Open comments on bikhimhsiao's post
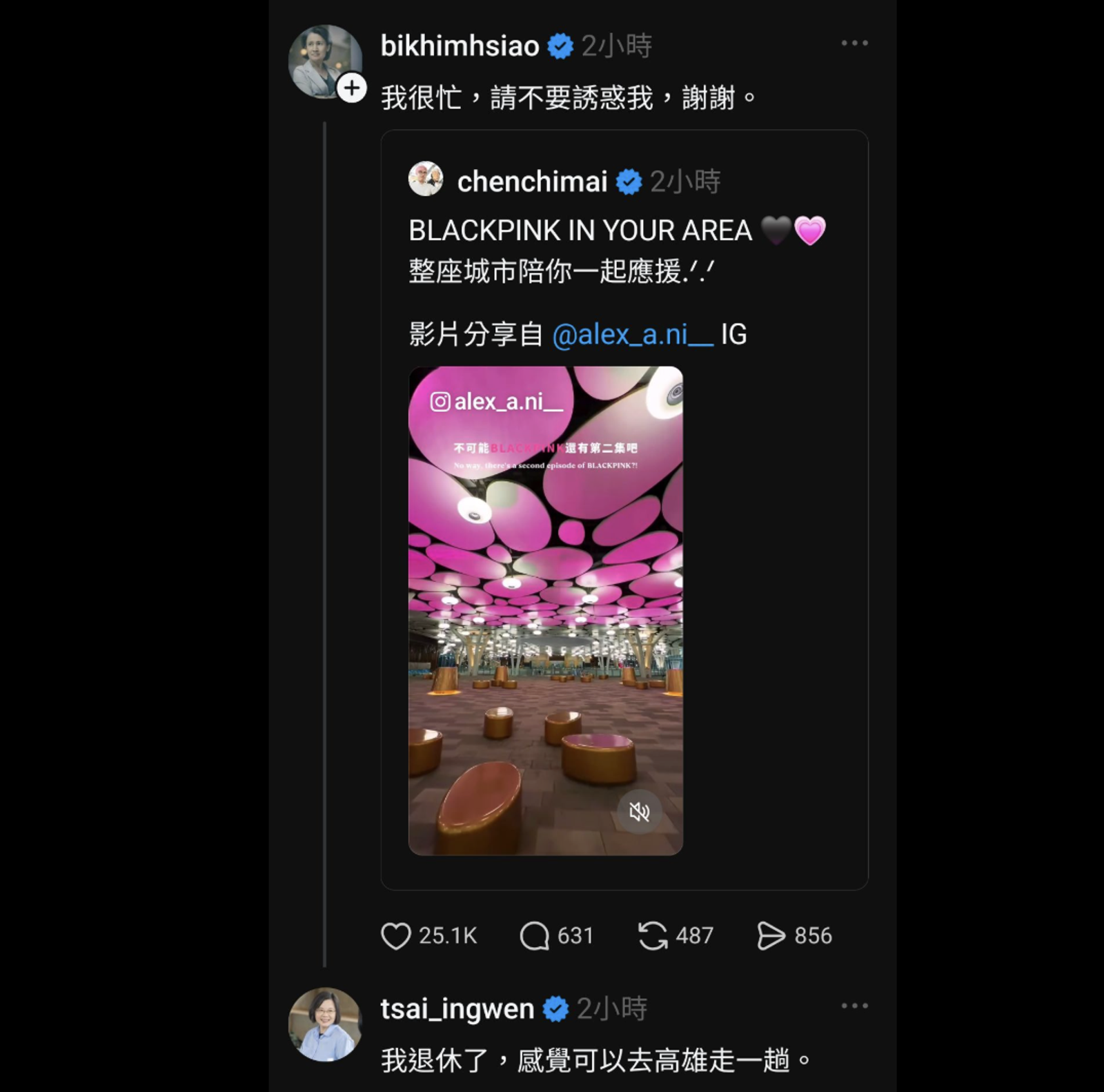 tap(534, 936)
